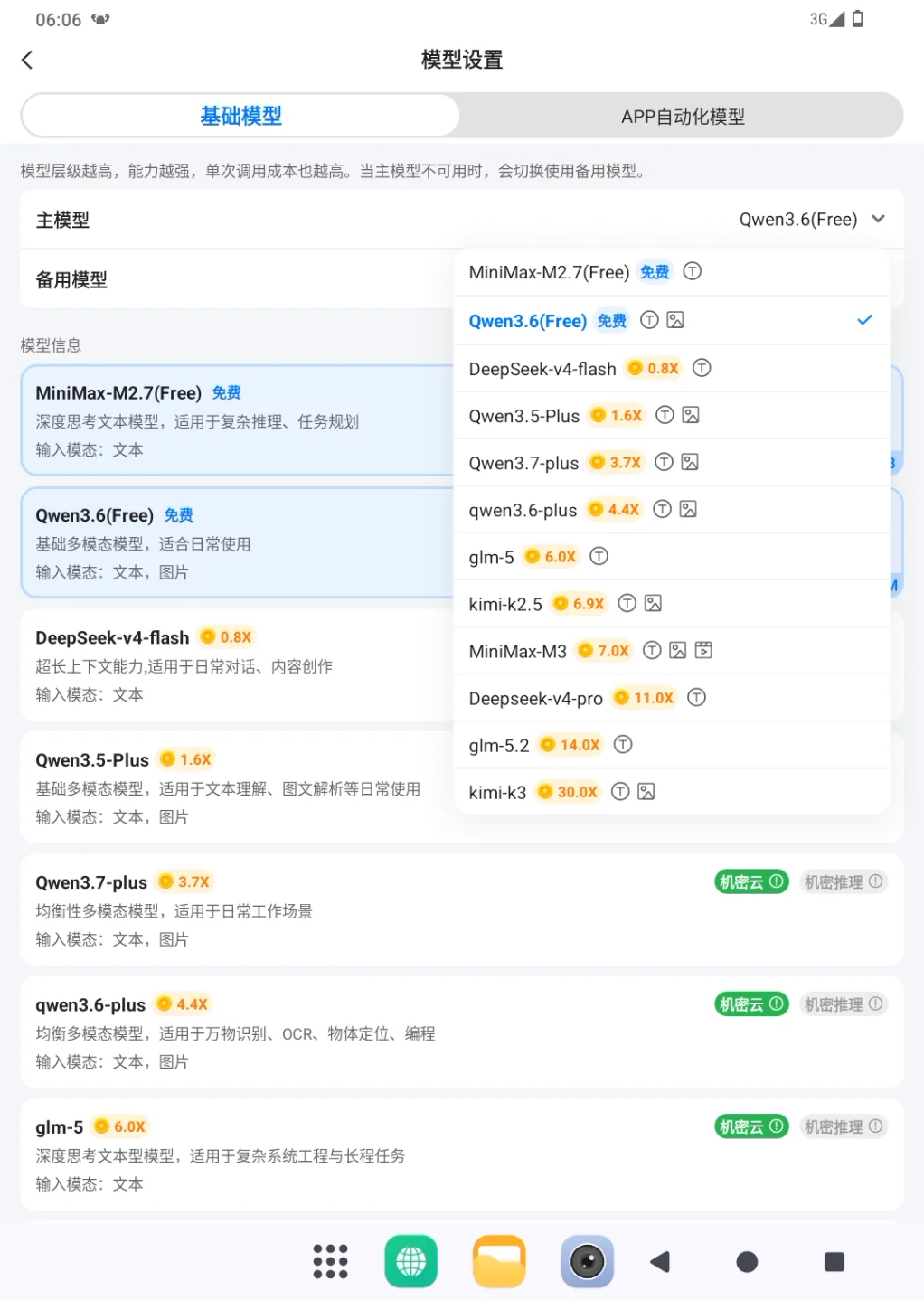The image size is (924, 1300).
Task: Select glm-5 6.0X in the dropdown
Action: [671, 557]
